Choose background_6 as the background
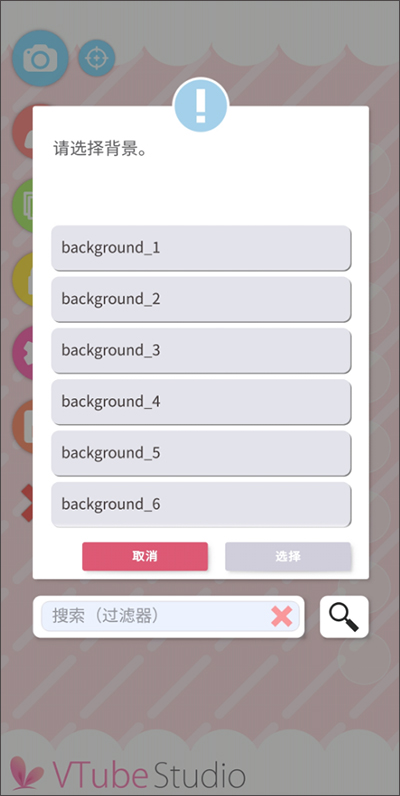400x796 pixels. (201, 504)
